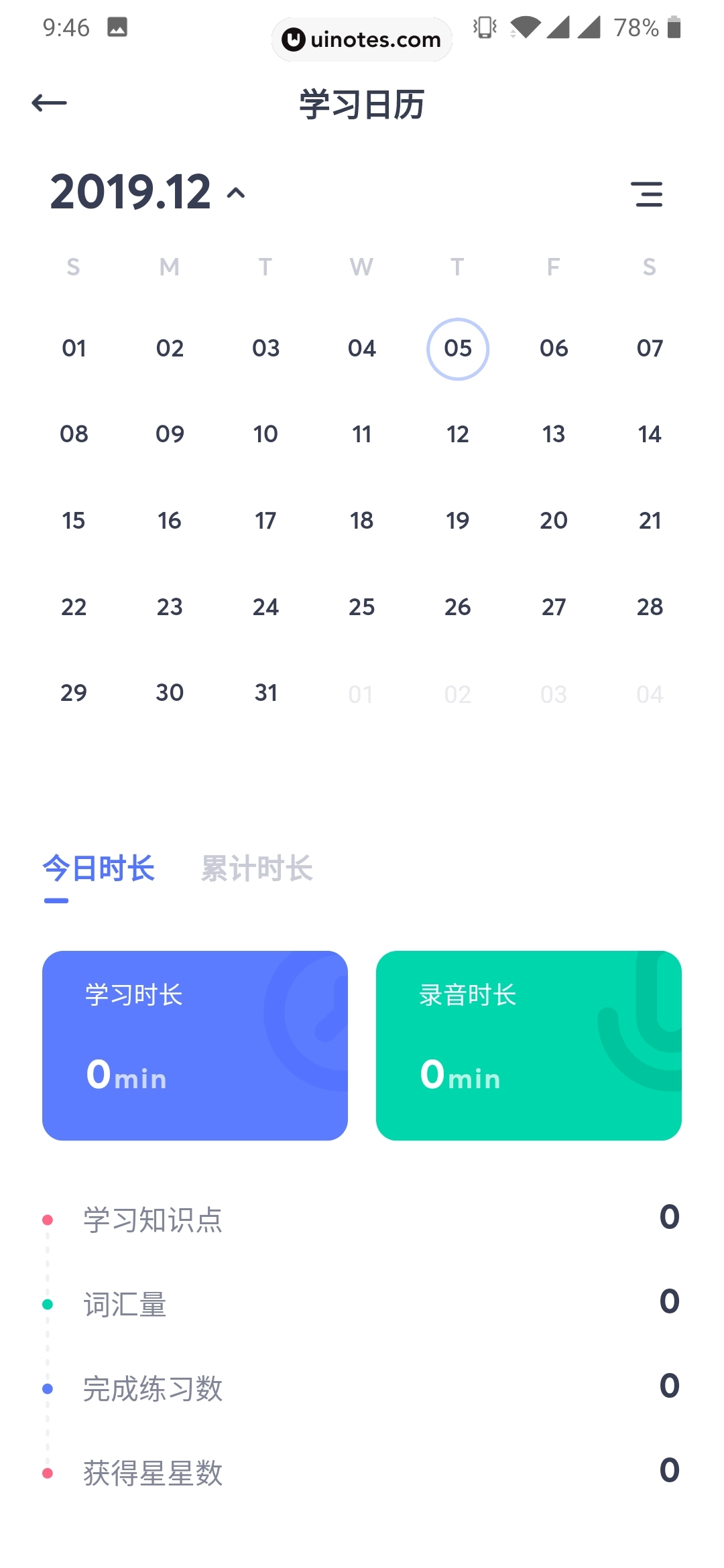The image size is (724, 1568).
Task: Open the list menu icon
Action: tap(648, 194)
